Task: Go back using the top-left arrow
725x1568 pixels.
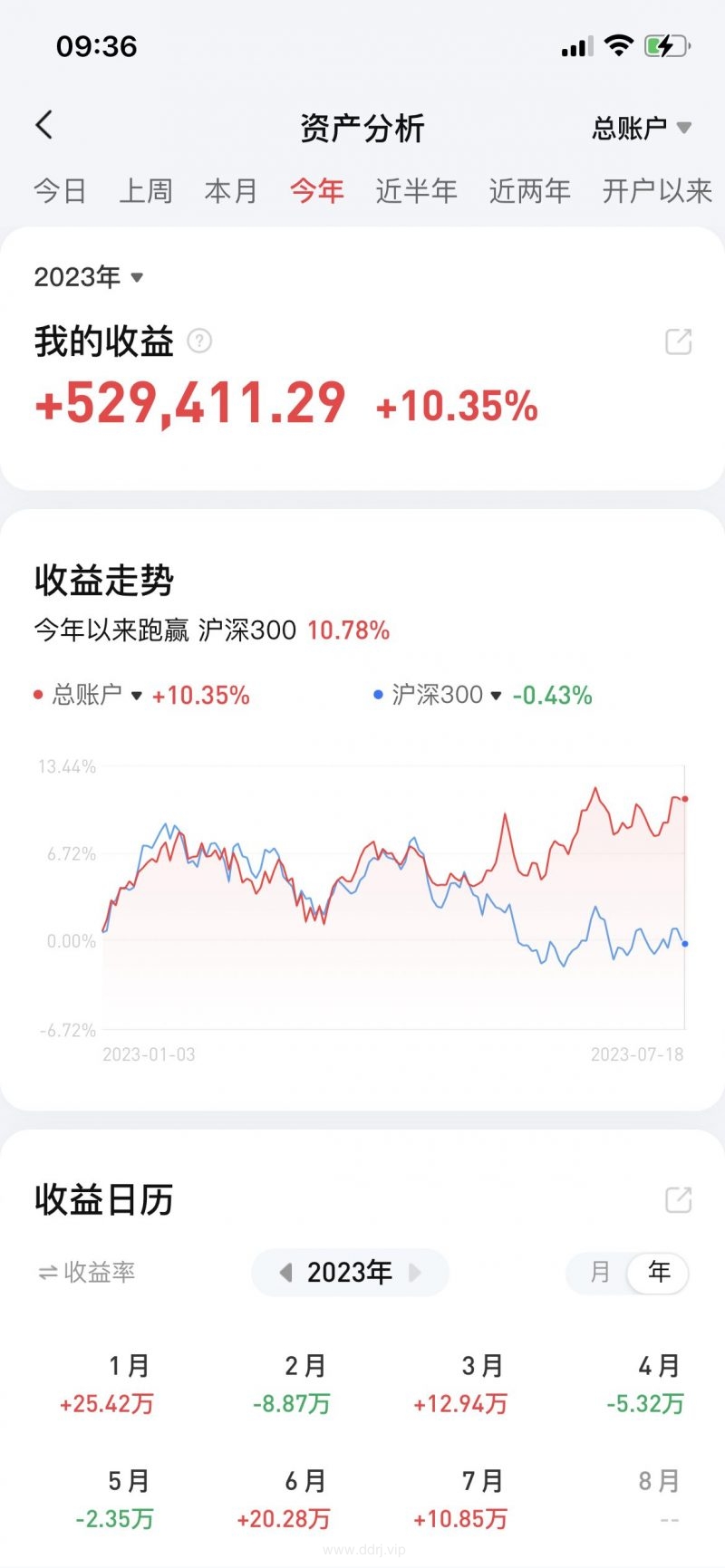Action: (44, 125)
